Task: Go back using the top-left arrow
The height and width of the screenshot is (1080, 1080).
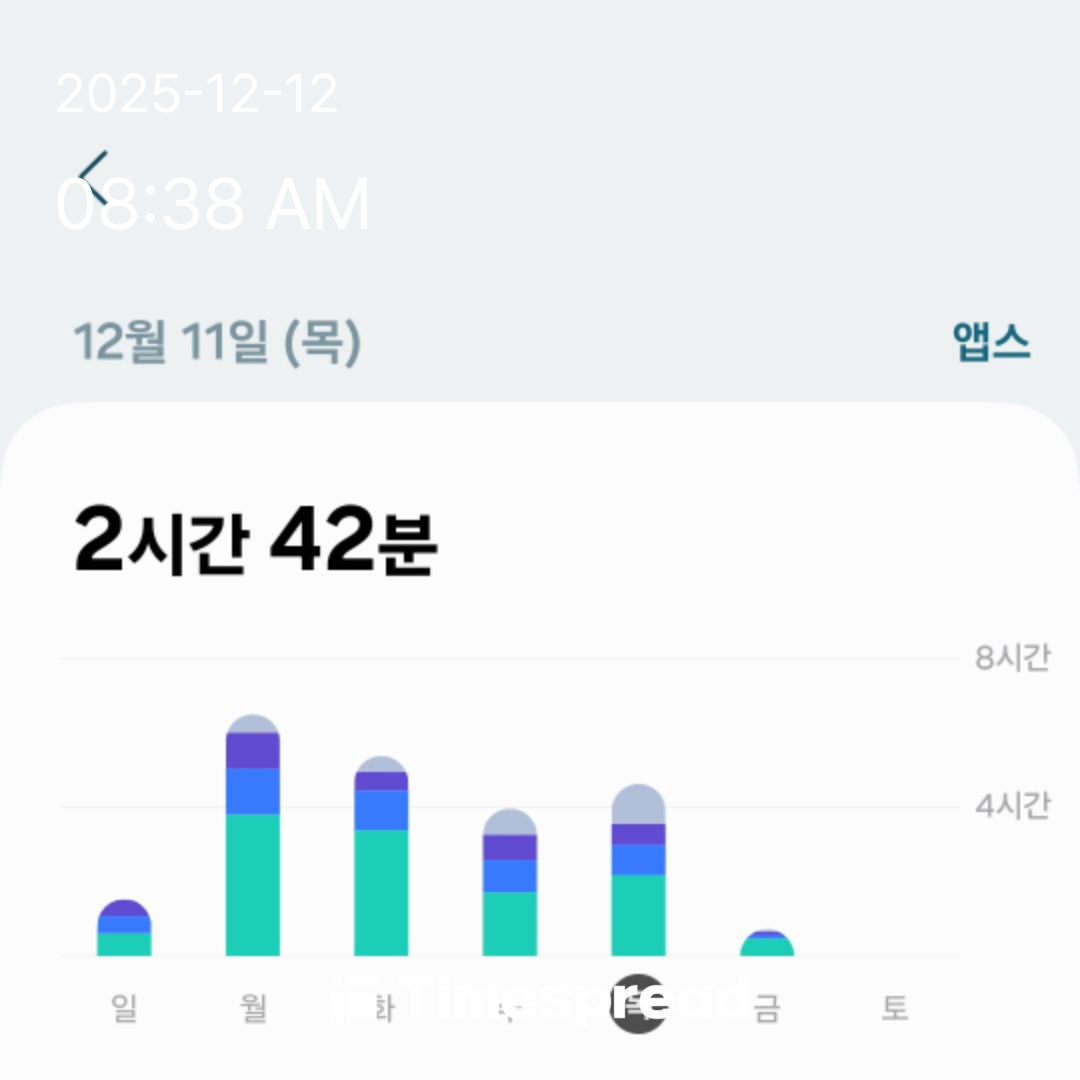Action: pos(94,178)
